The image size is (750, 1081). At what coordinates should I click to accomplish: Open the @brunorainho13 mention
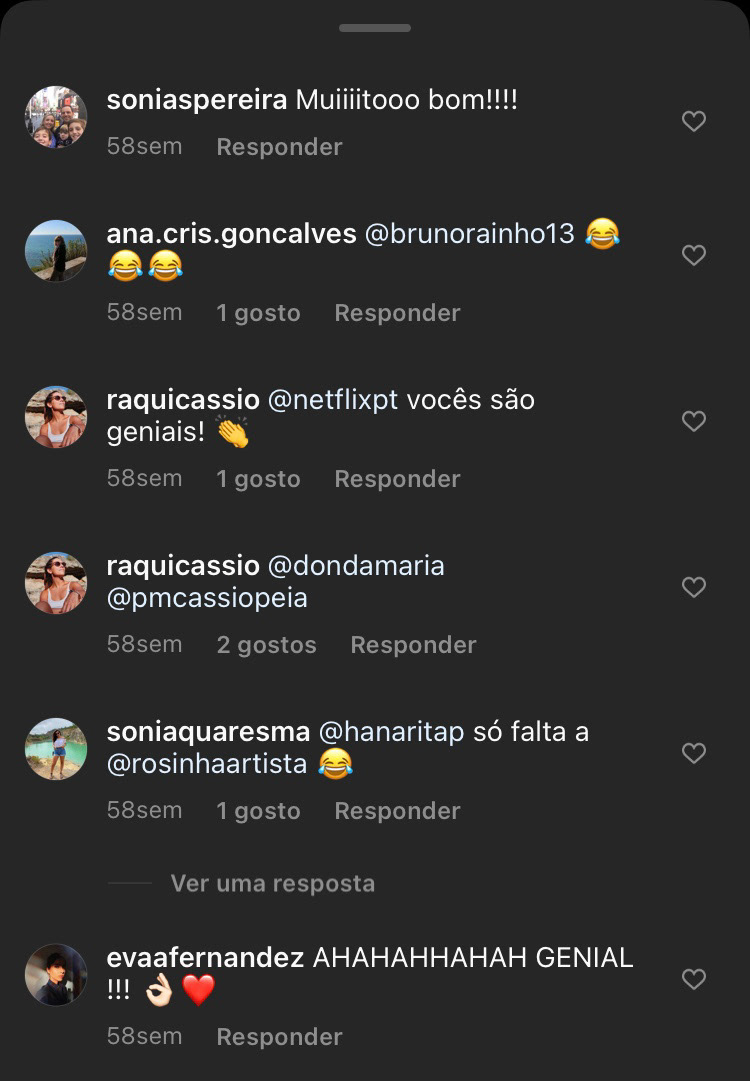pyautogui.click(x=470, y=234)
